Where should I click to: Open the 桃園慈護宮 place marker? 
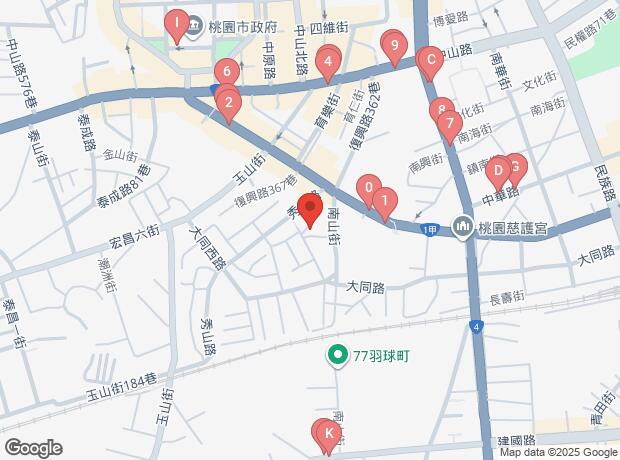coord(464,228)
